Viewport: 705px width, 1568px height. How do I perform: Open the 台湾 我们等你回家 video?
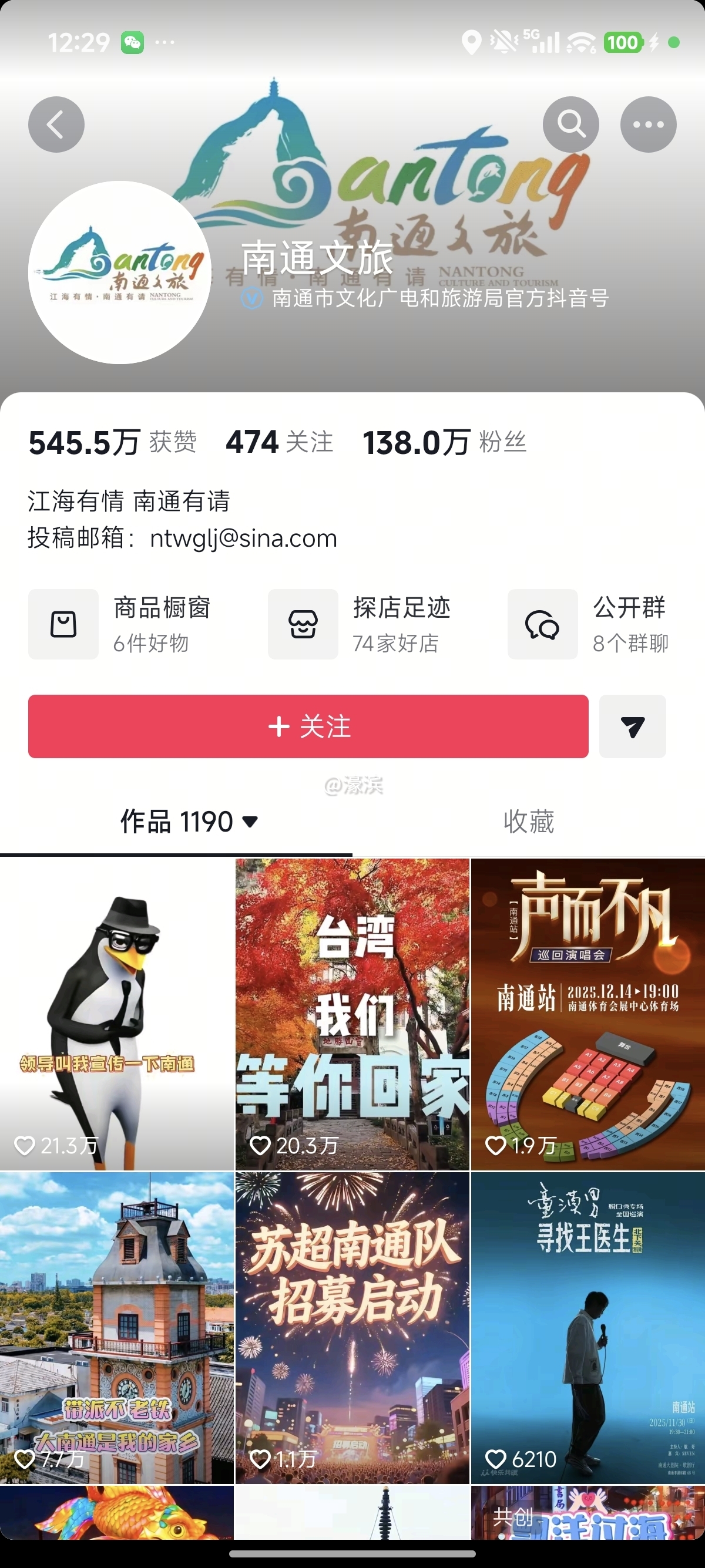pos(352,1014)
